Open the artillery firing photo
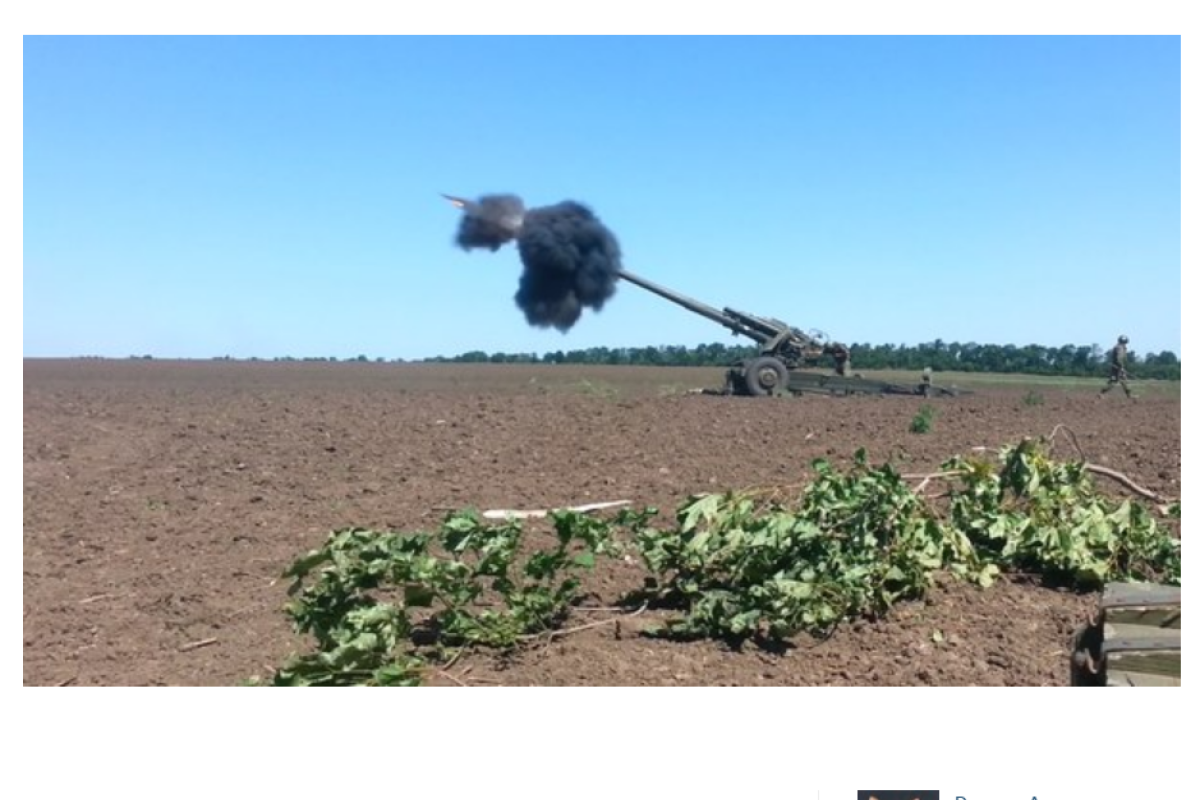This screenshot has height=800, width=1200. click(x=601, y=360)
